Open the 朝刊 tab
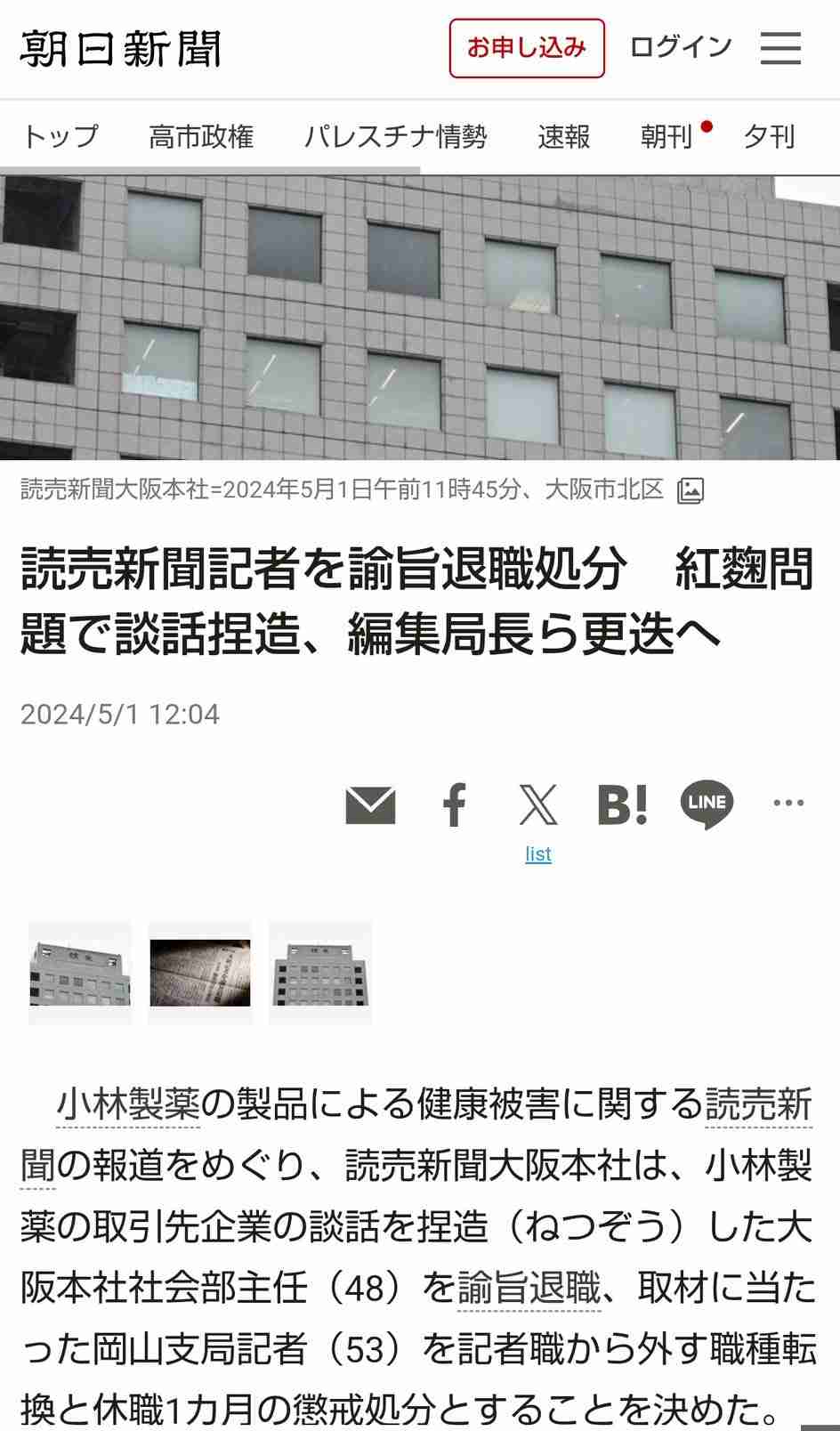Viewport: 840px width, 1431px height. tap(666, 136)
